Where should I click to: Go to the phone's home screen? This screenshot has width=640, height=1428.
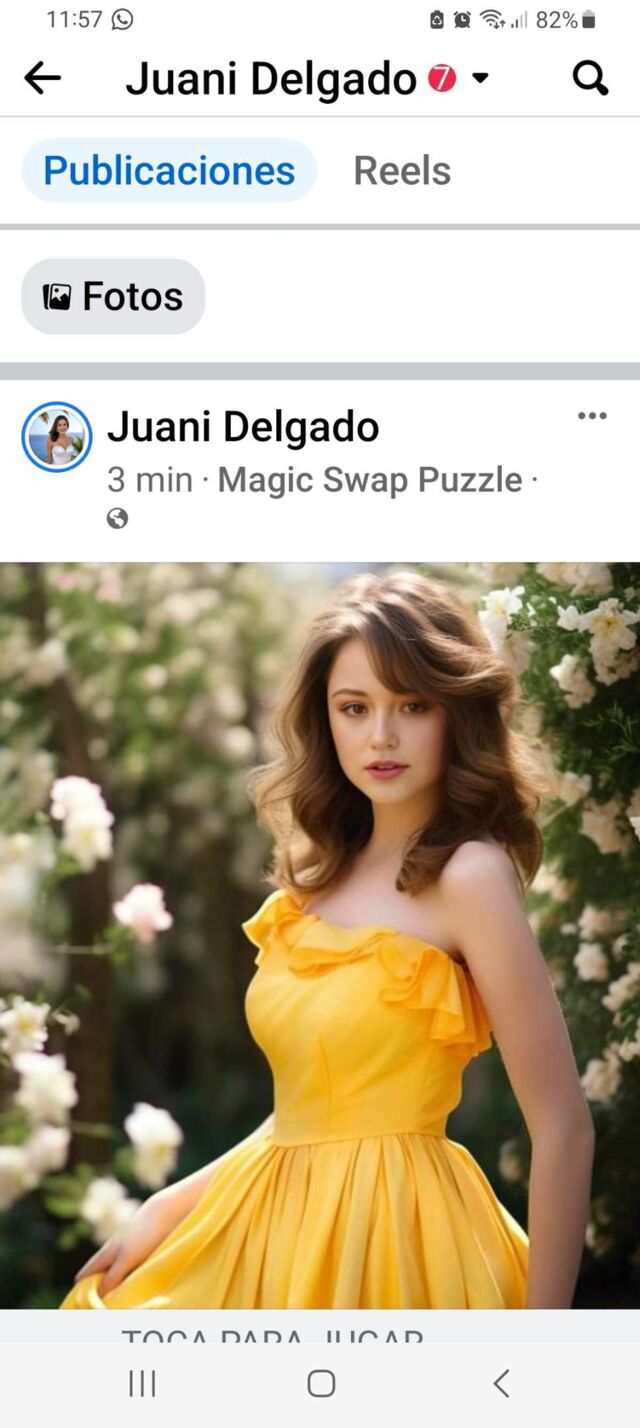tap(321, 1383)
